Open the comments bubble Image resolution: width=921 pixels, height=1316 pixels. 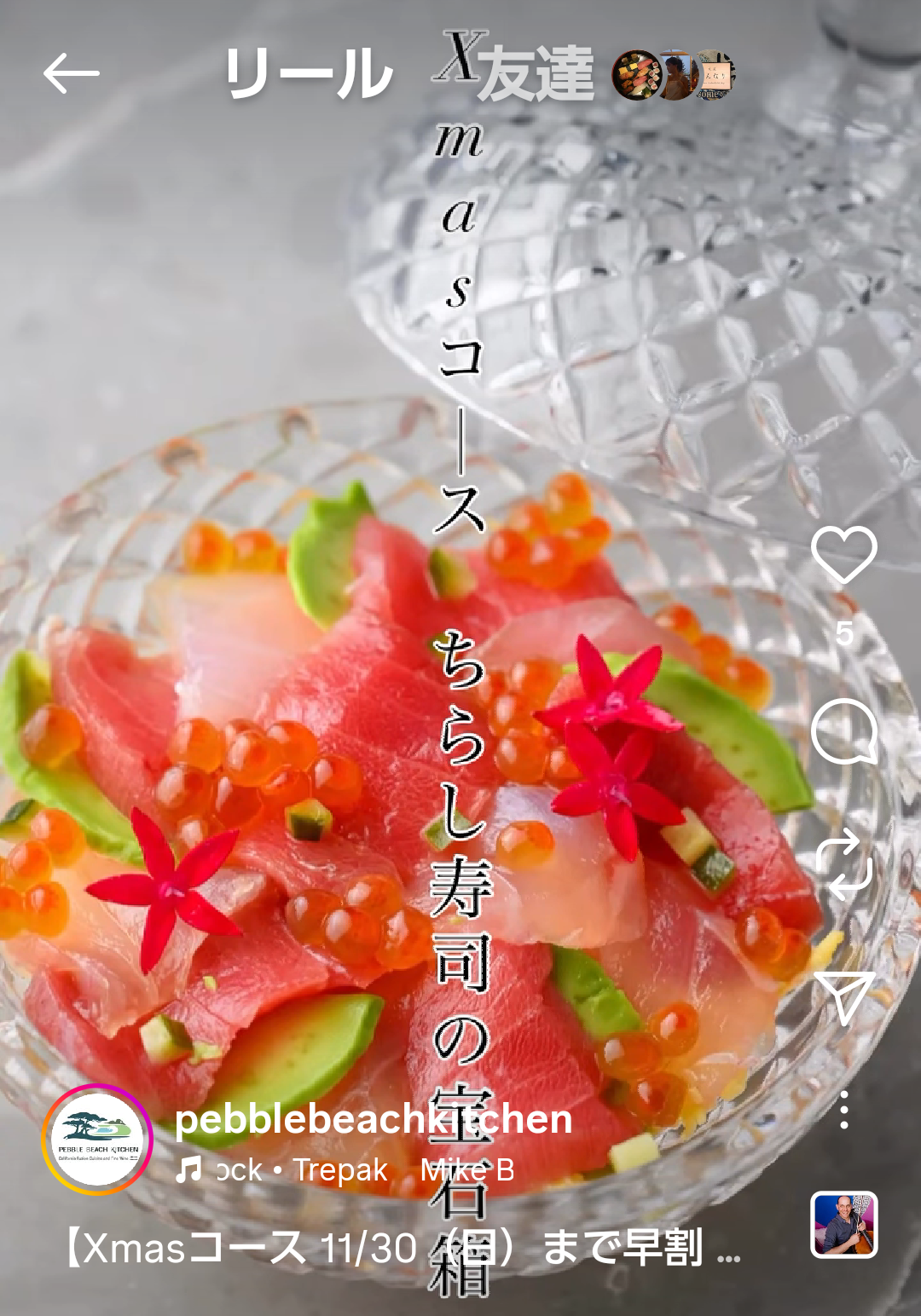pyautogui.click(x=843, y=731)
